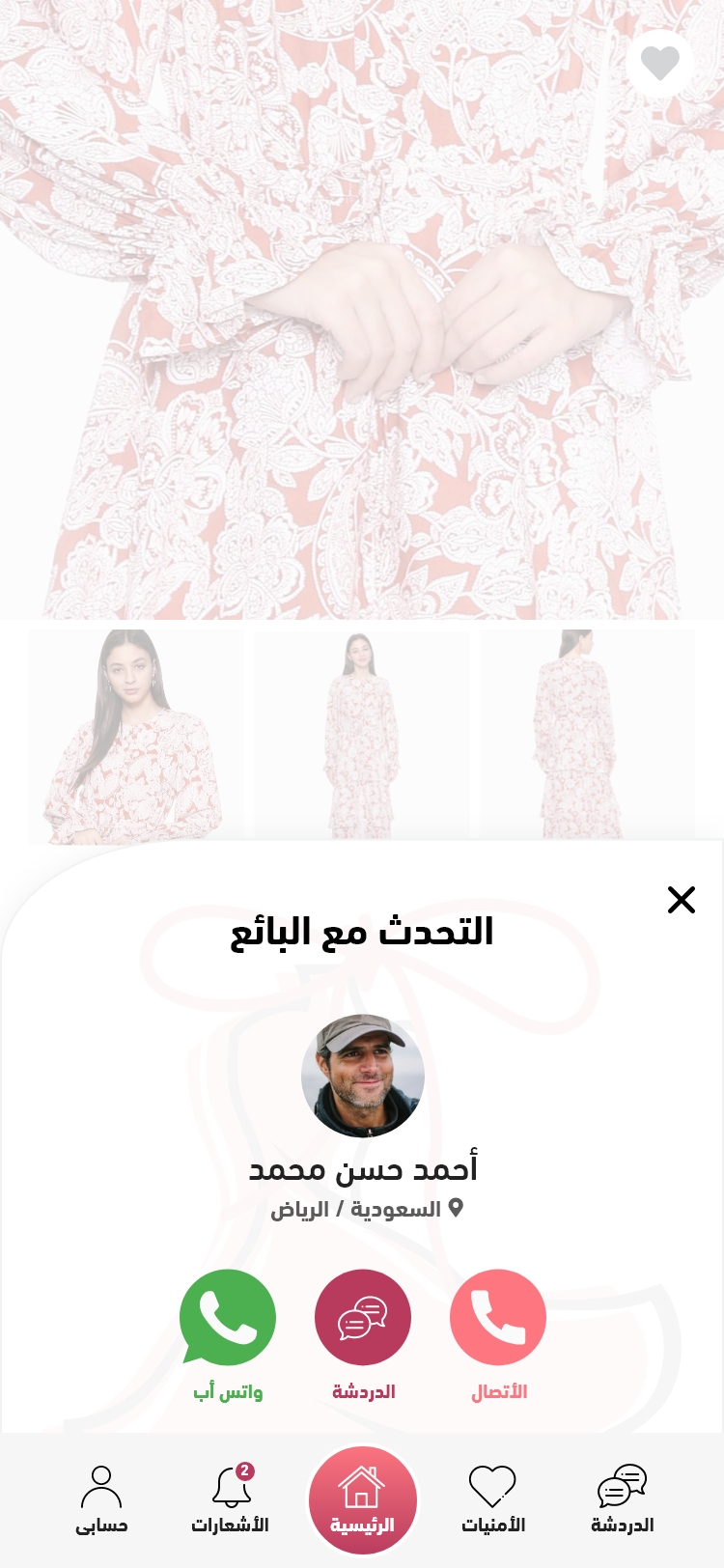Toggle the favorite heart on the product image
Image resolution: width=724 pixels, height=1568 pixels.
660,63
